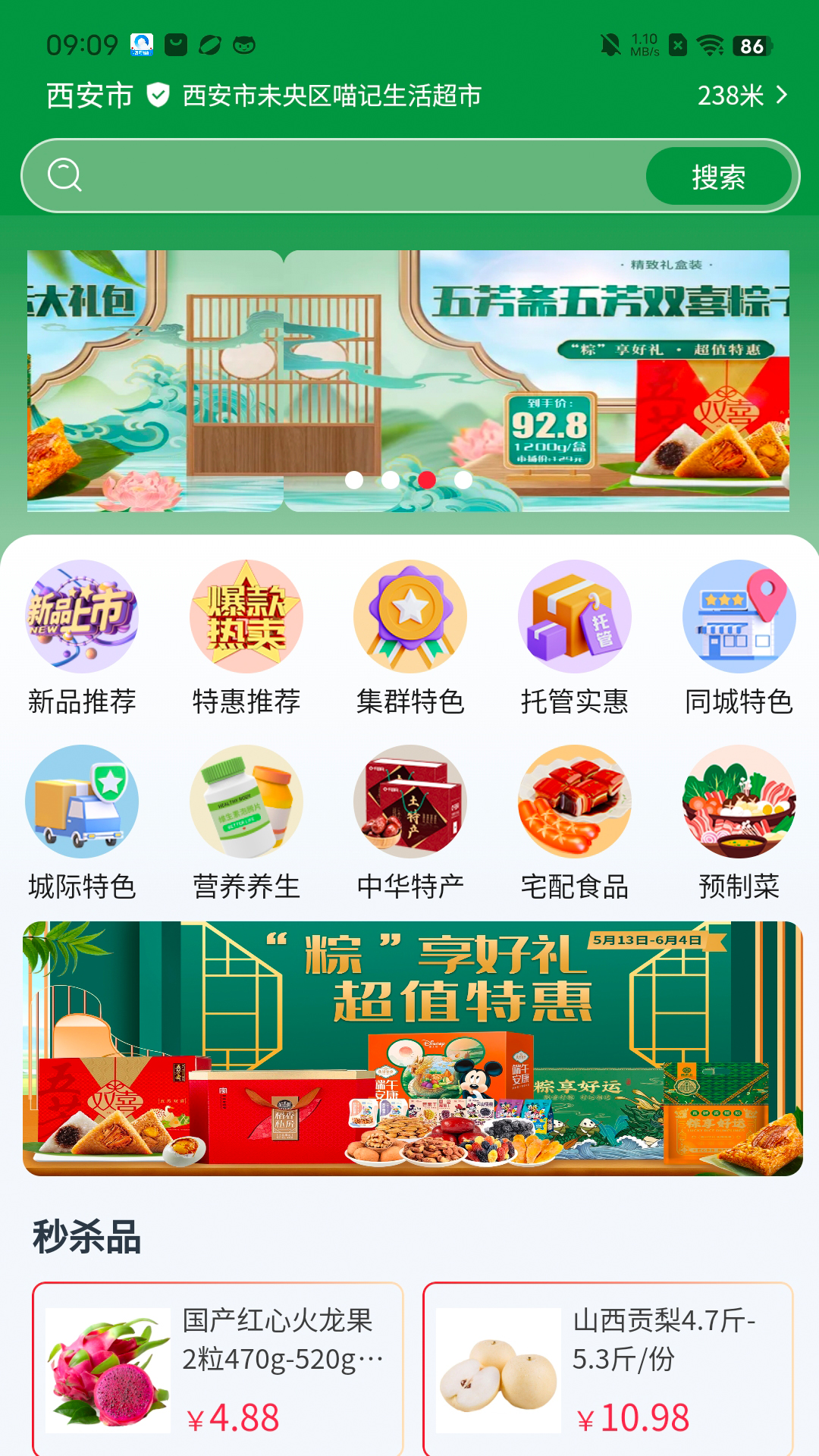This screenshot has height=1456, width=819.
Task: View the 国产红心火龙果 flash deal
Action: tap(218, 1368)
